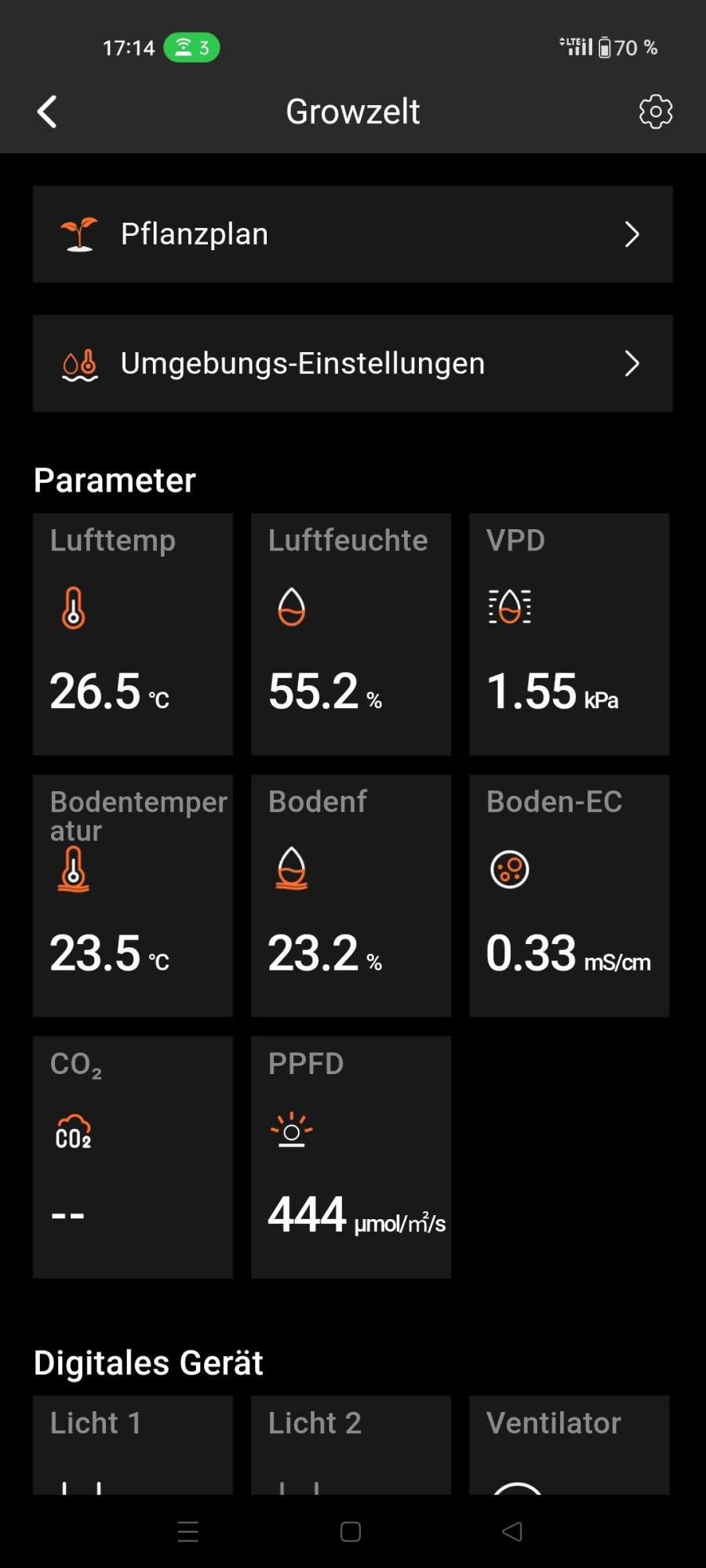Viewport: 706px width, 1568px height.
Task: Select the Bodenf moisture card
Action: pyautogui.click(x=351, y=895)
